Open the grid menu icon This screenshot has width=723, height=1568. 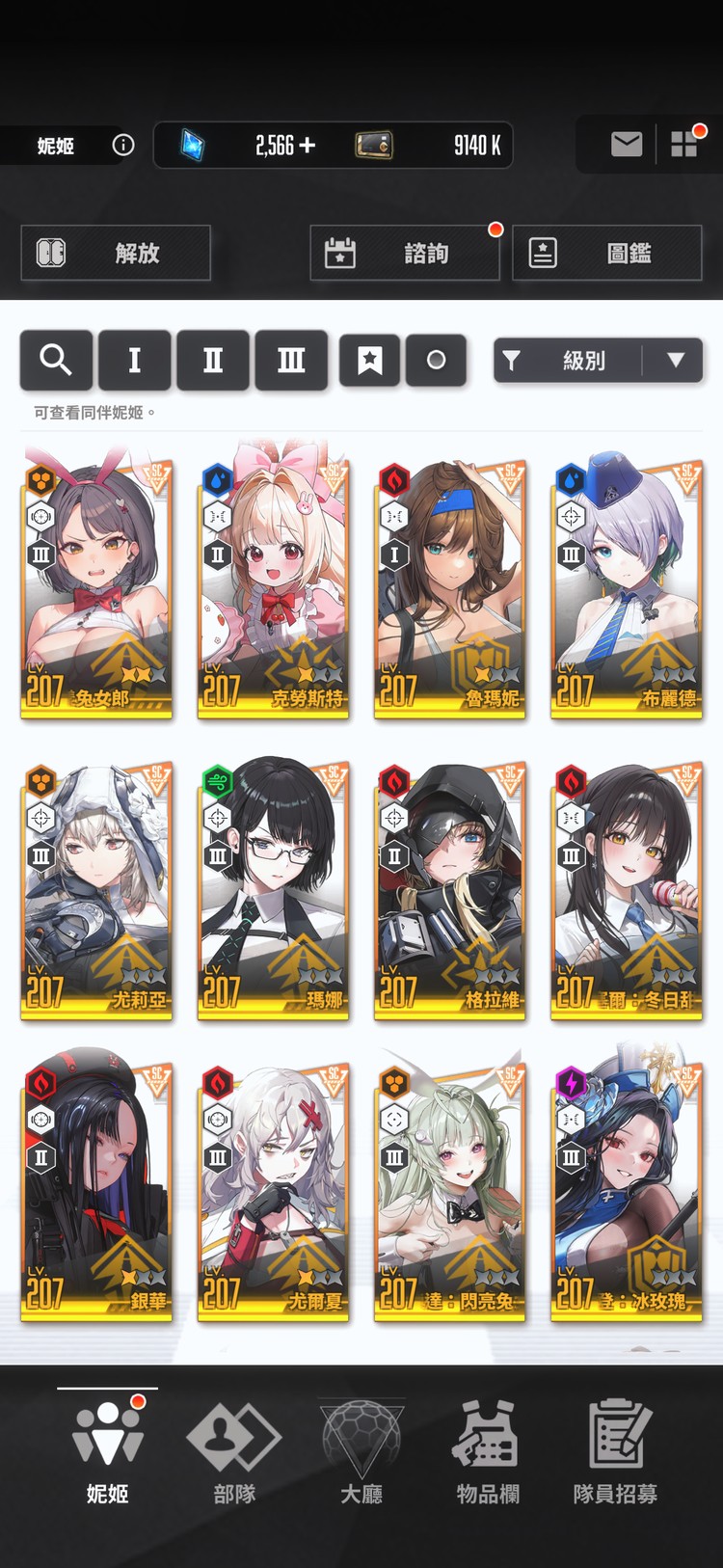683,145
